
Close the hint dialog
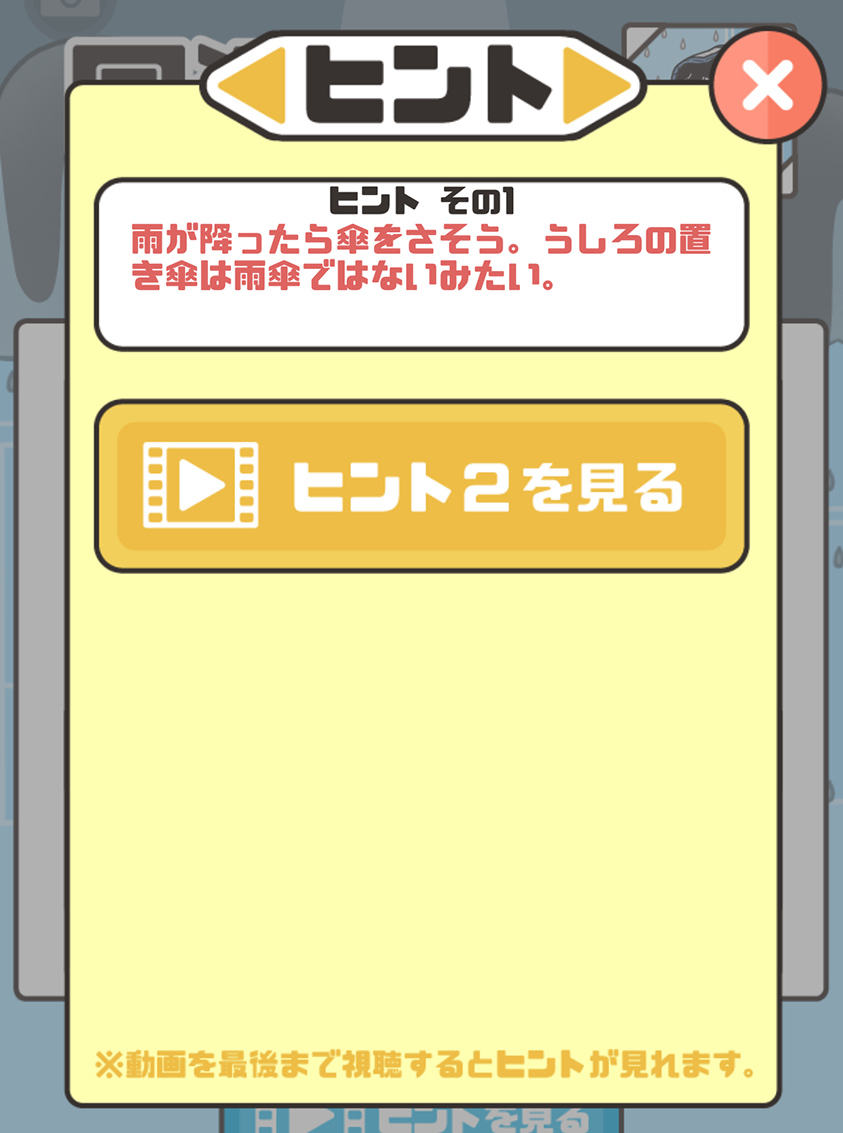[767, 86]
